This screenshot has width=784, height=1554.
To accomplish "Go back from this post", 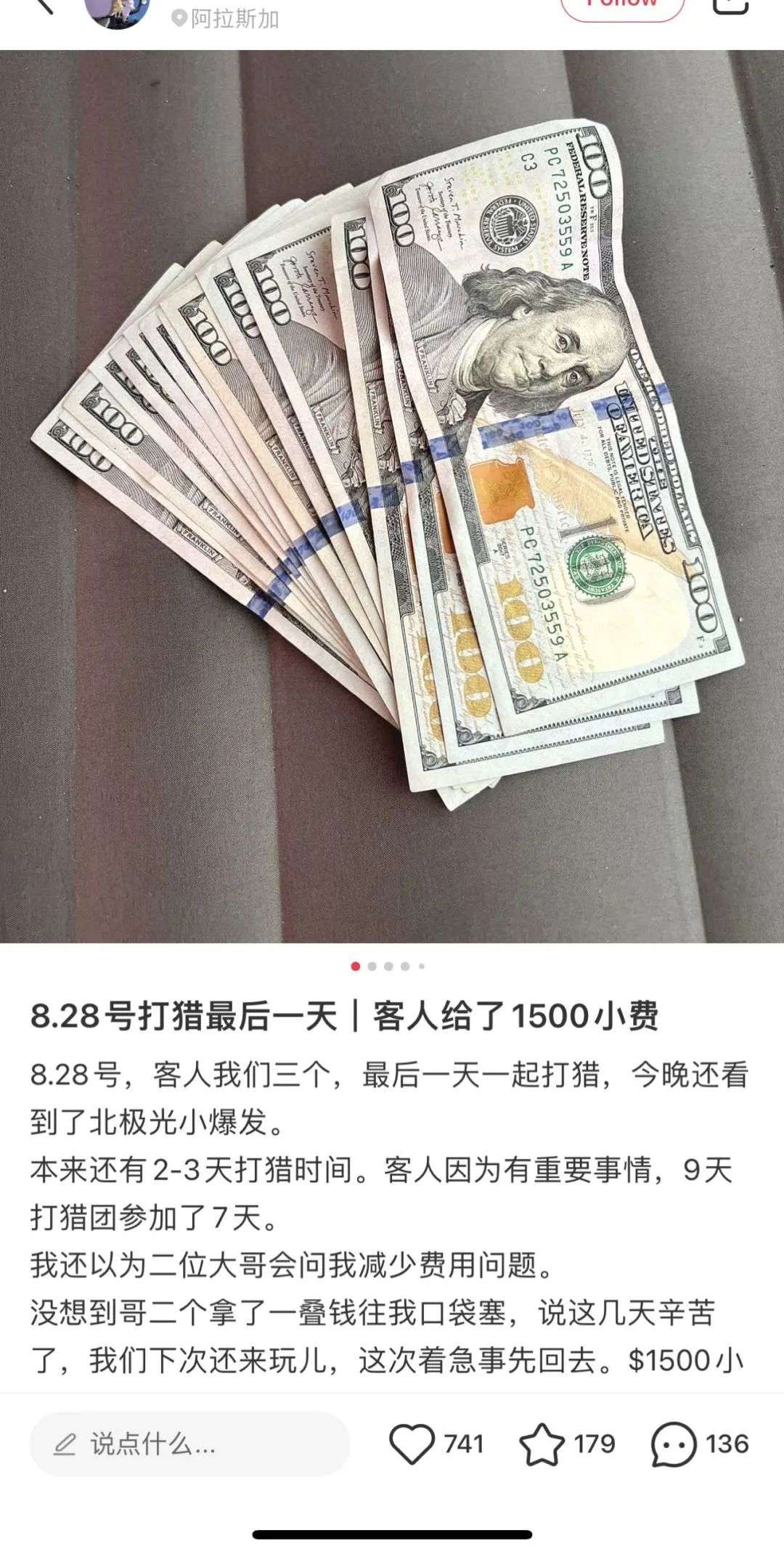I will (x=44, y=6).
